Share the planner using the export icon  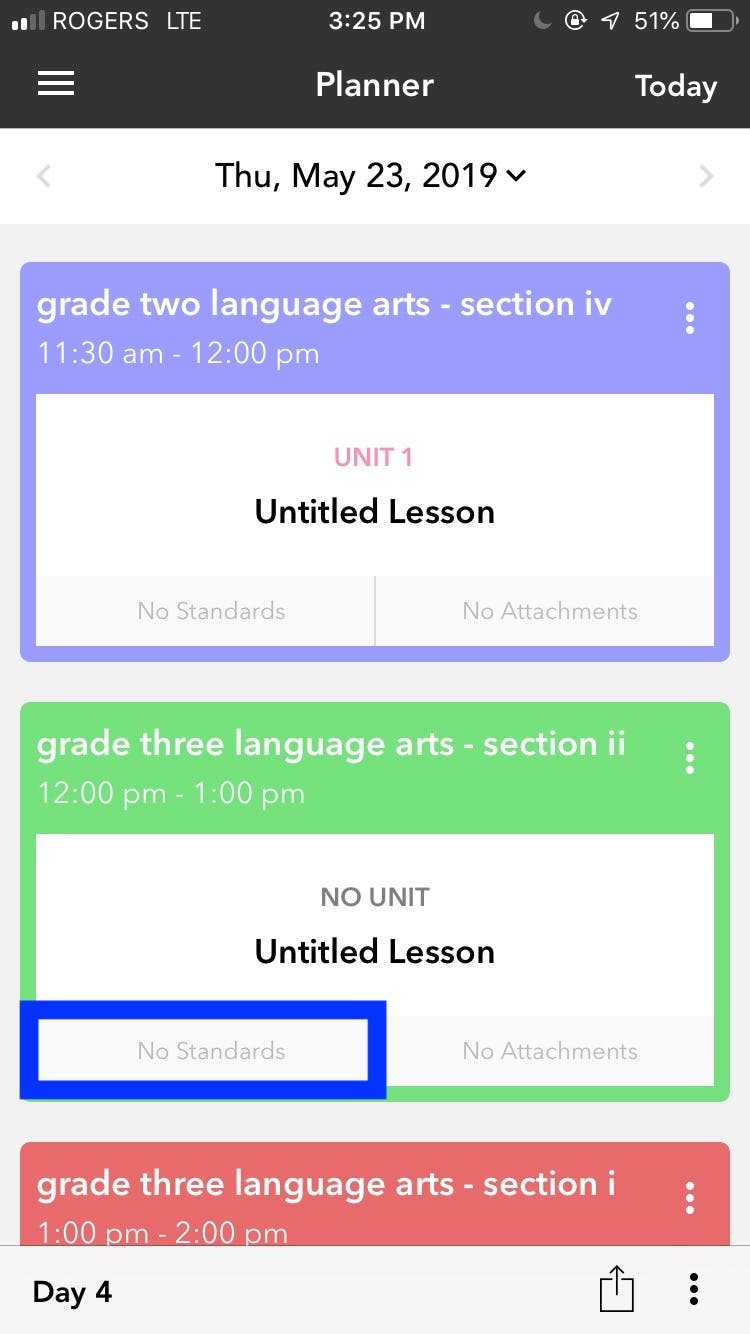point(617,1289)
